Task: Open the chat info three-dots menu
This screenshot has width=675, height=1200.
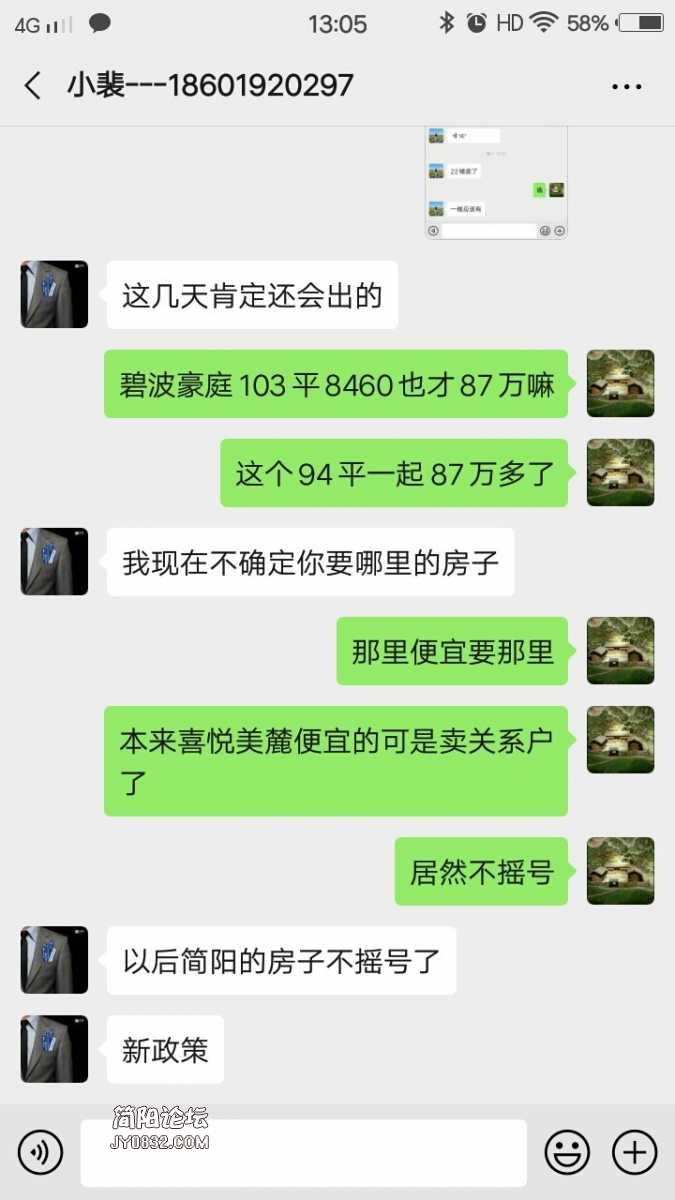Action: 626,86
